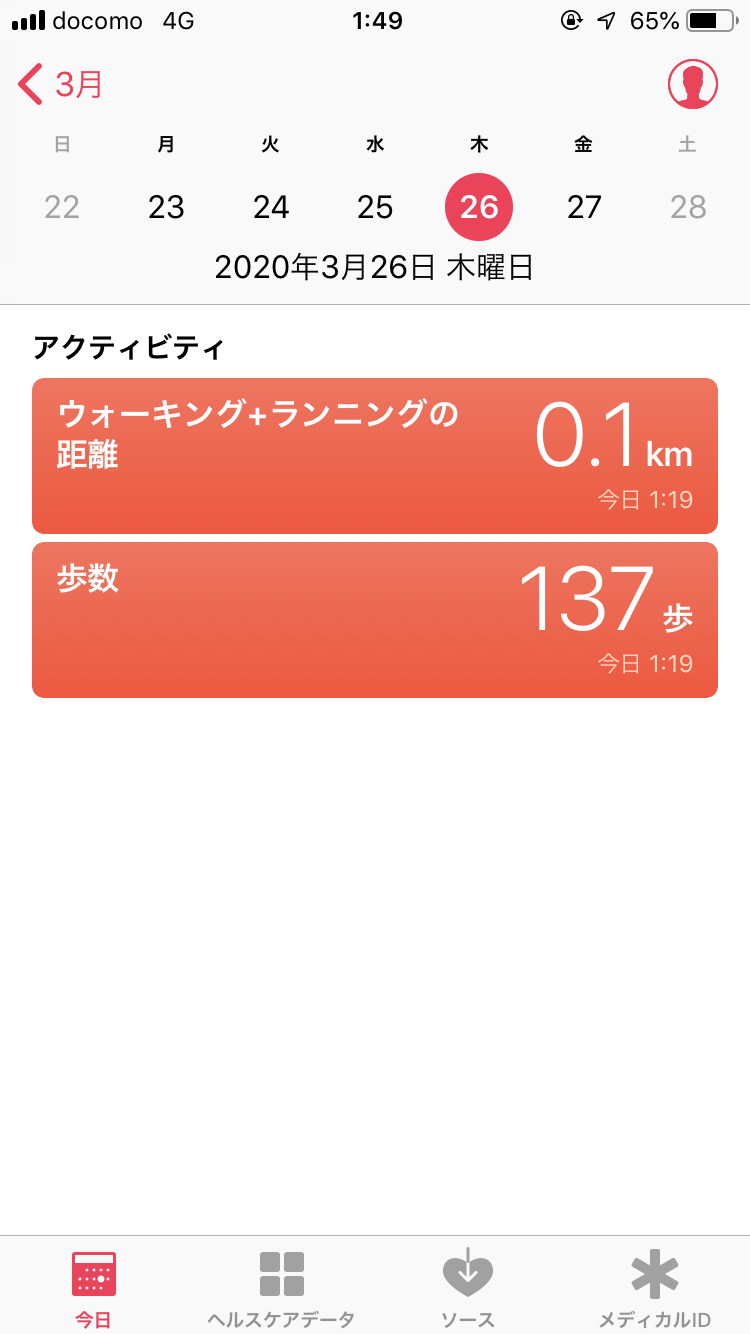
Task: Jump to date 24
Action: click(271, 207)
